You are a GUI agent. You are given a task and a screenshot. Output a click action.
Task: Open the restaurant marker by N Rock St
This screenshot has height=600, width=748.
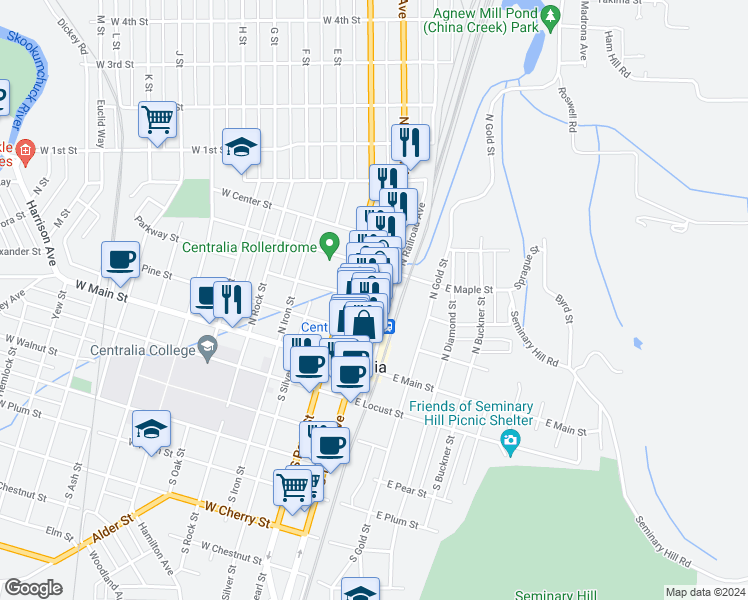tap(231, 298)
